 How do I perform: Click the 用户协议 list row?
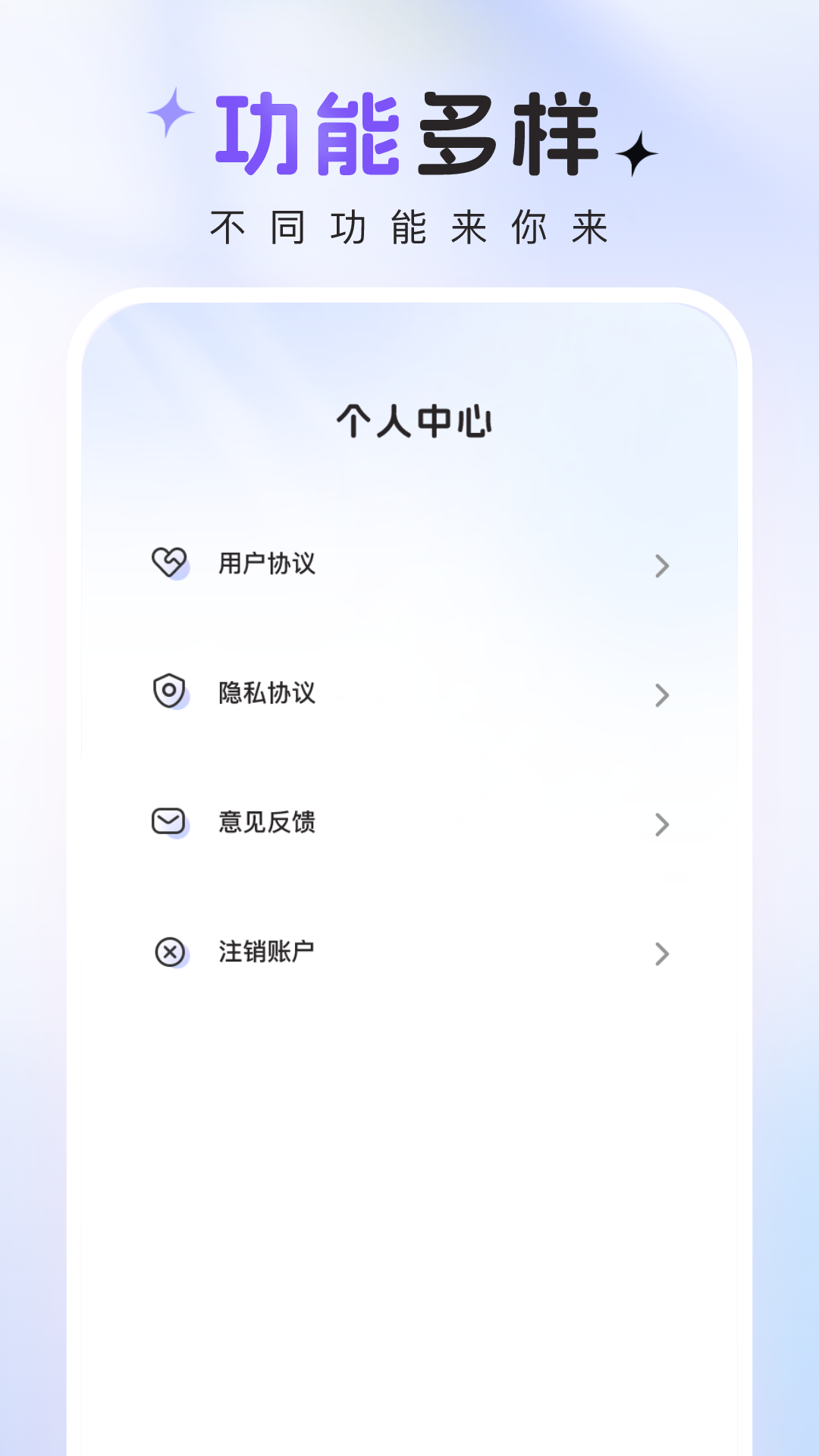[x=409, y=563]
